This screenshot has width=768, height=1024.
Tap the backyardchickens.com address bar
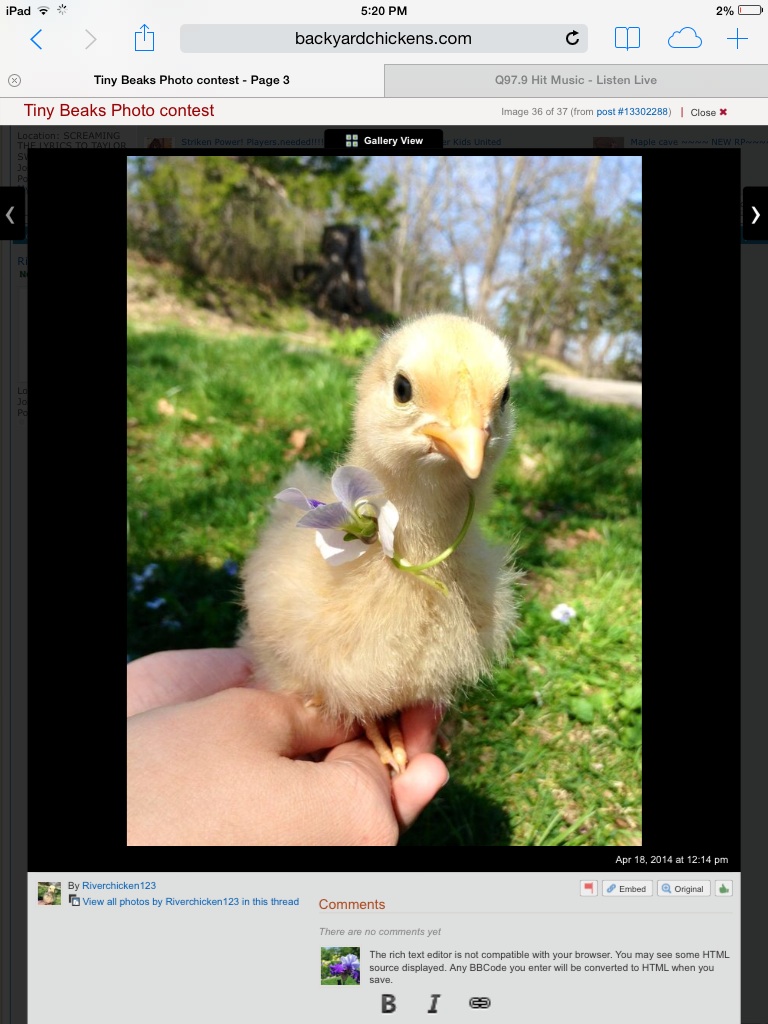(383, 38)
